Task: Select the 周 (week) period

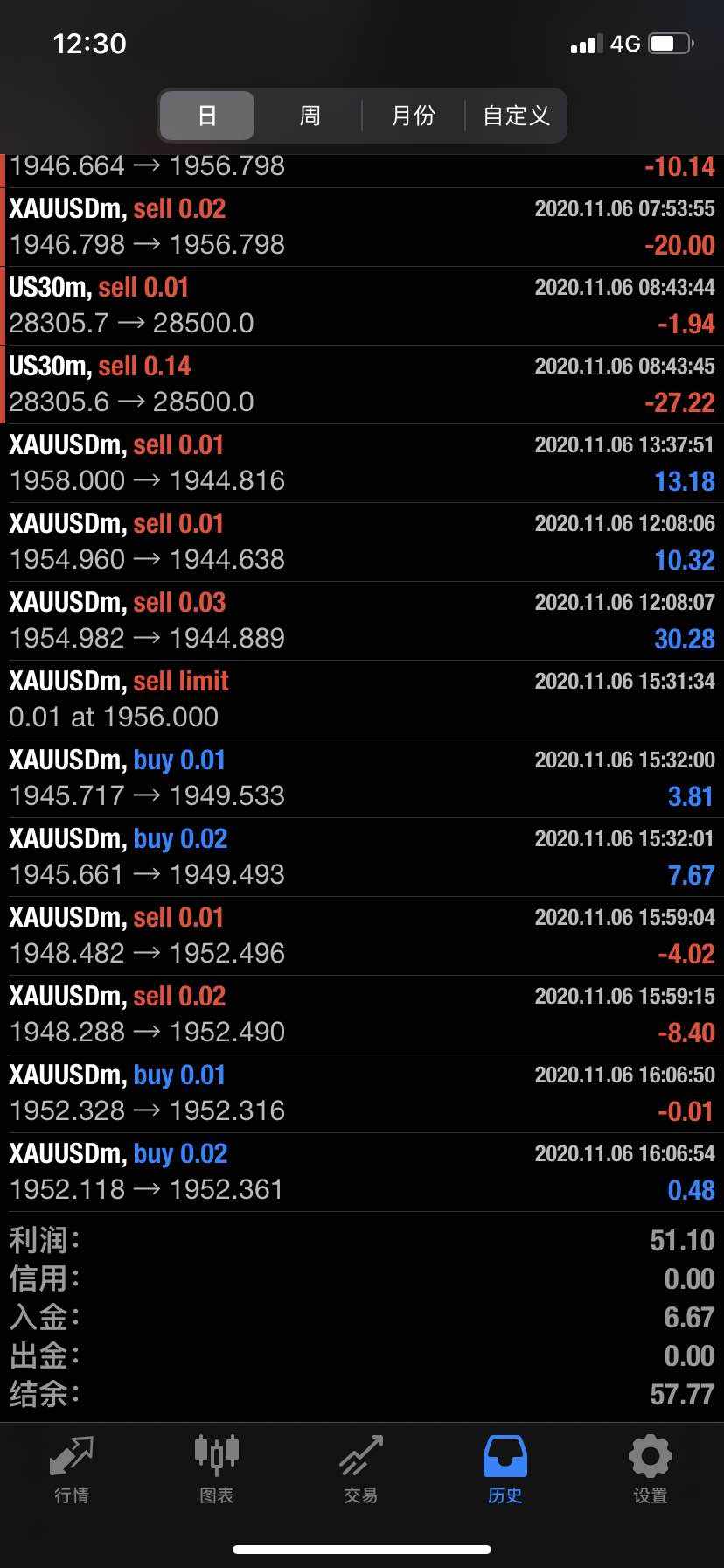Action: 310,115
